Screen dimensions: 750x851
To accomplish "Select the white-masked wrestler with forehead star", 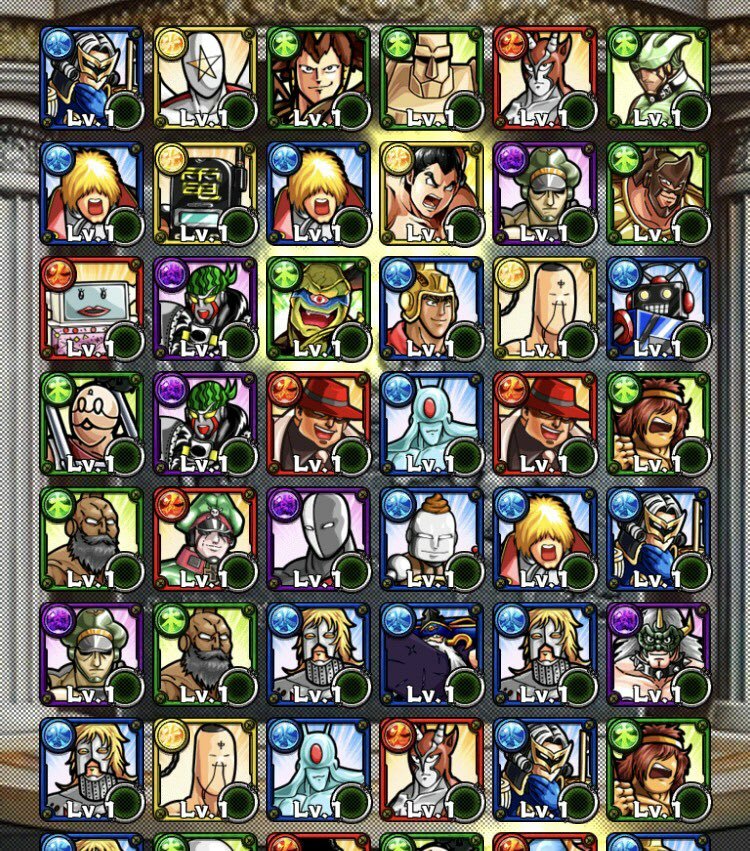I will pyautogui.click(x=205, y=77).
